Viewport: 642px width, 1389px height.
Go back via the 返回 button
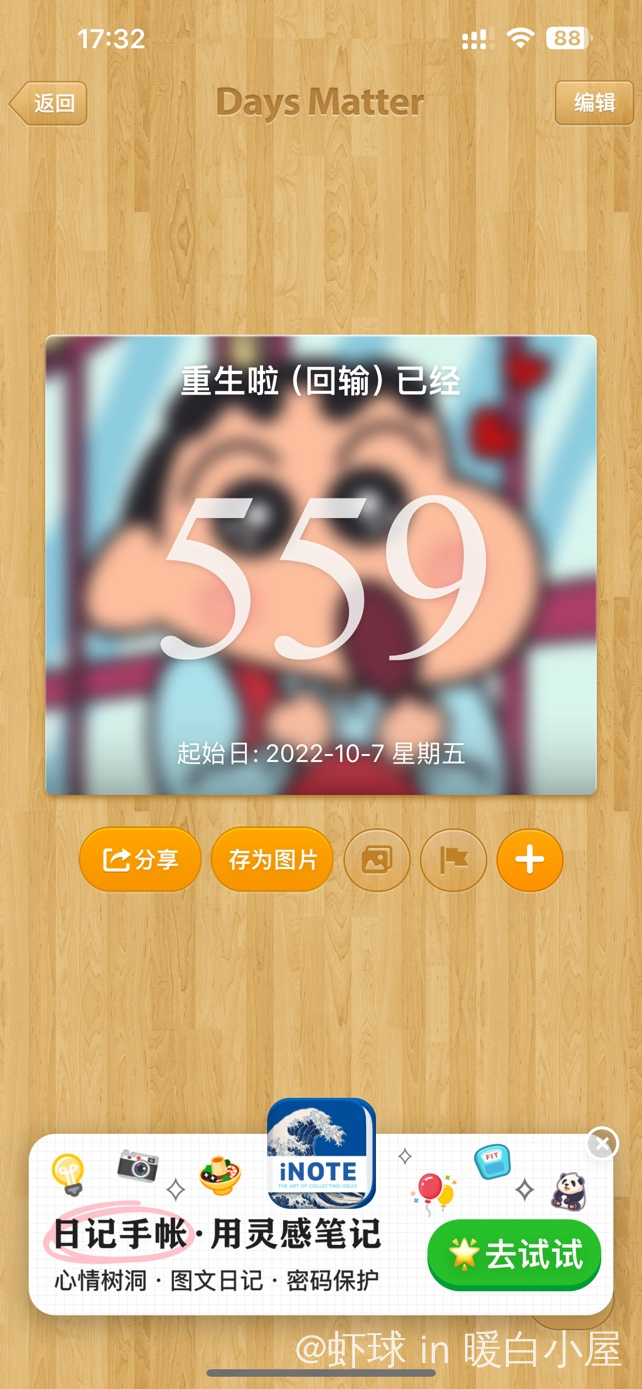[x=50, y=103]
